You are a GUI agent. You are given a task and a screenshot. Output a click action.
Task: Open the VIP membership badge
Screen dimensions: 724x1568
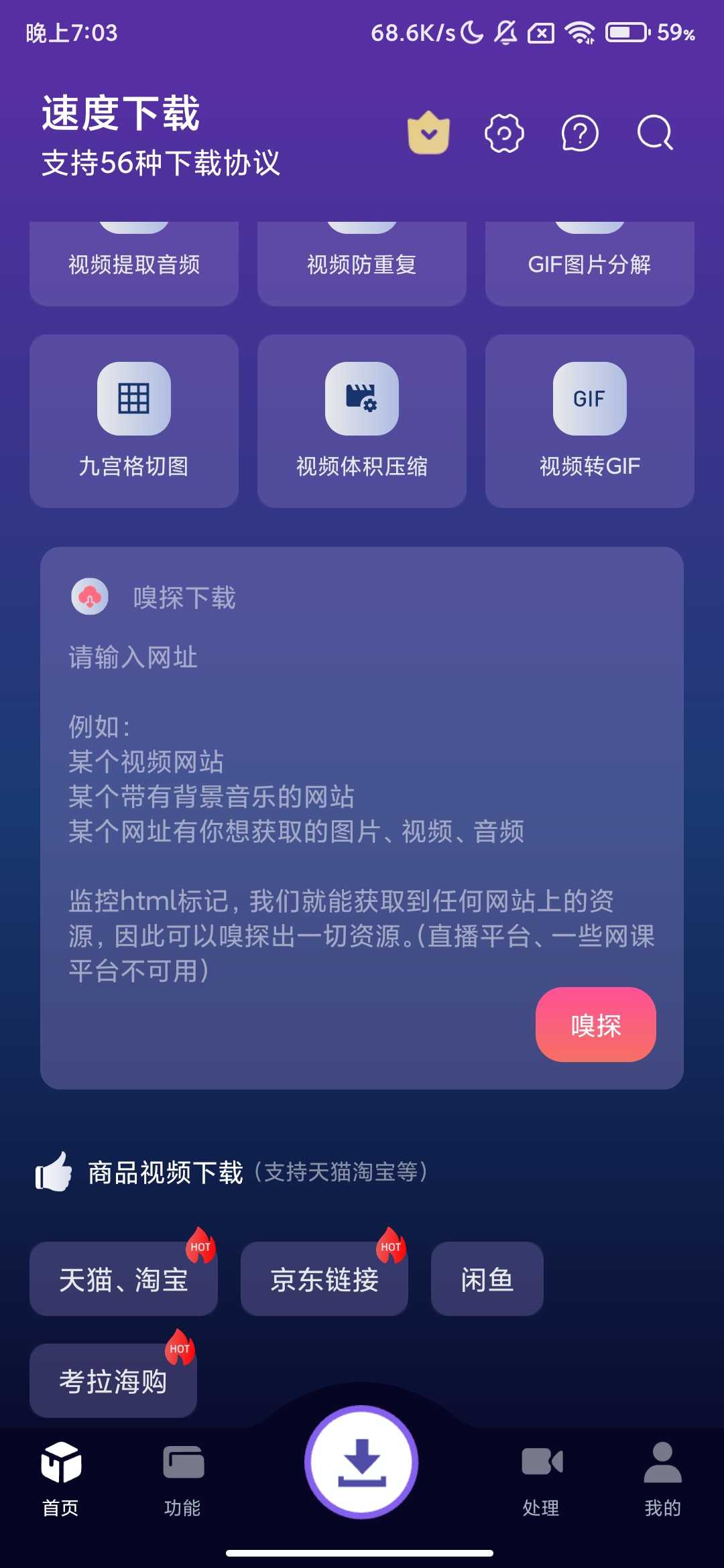point(429,133)
